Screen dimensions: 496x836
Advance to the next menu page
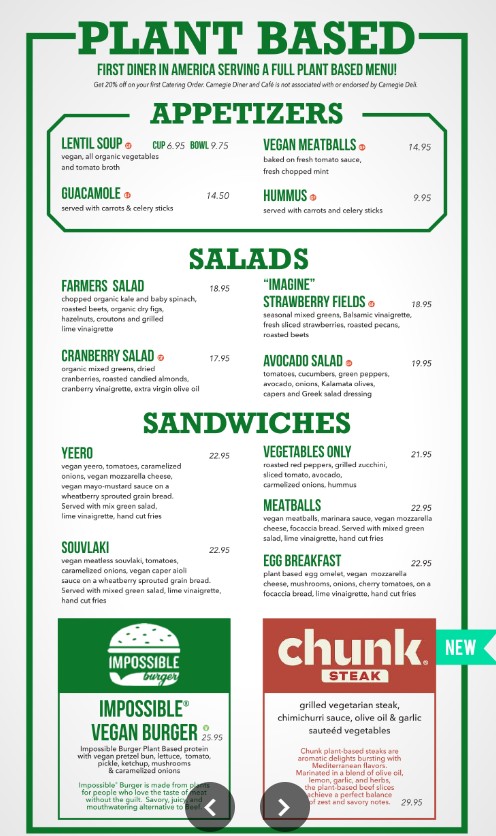pos(285,807)
